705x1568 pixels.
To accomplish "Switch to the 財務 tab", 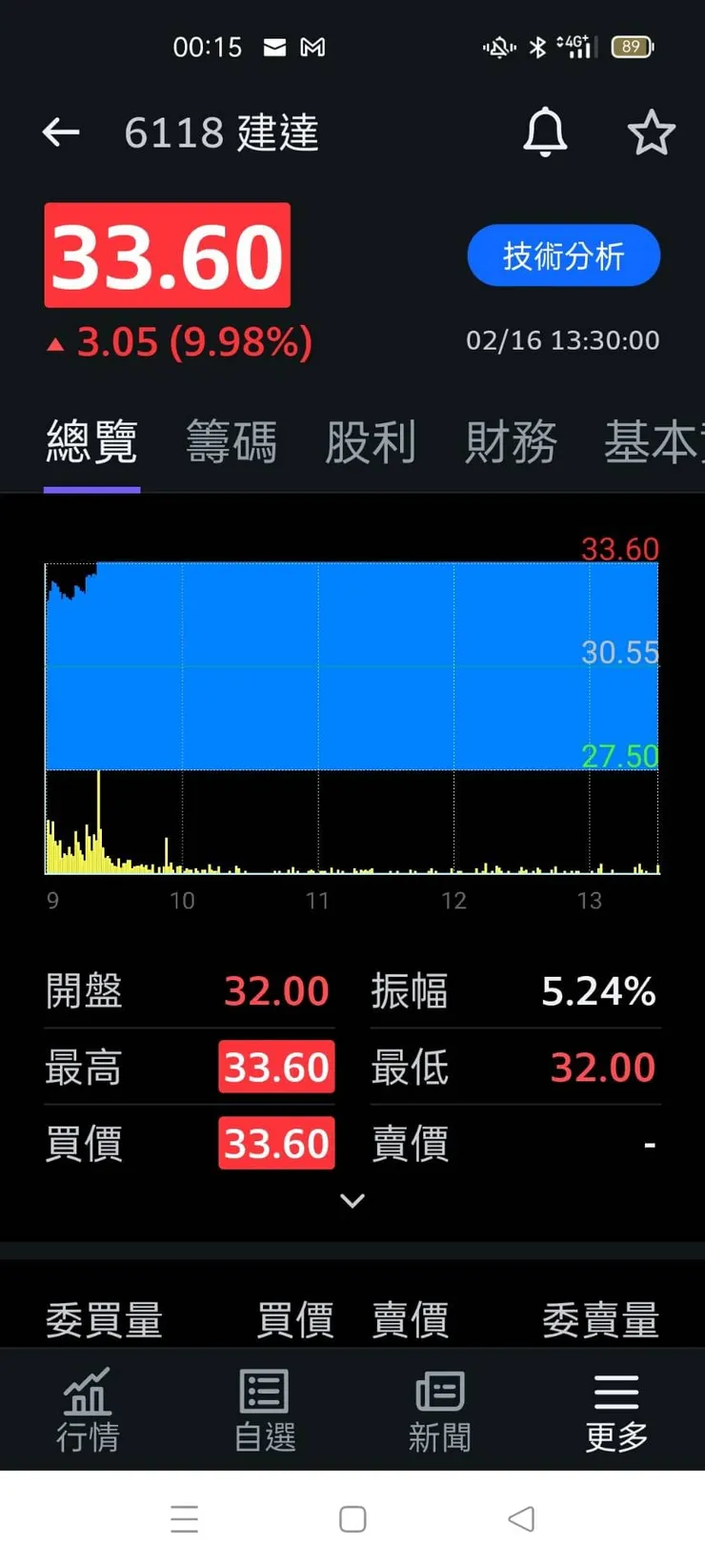I will (x=511, y=441).
